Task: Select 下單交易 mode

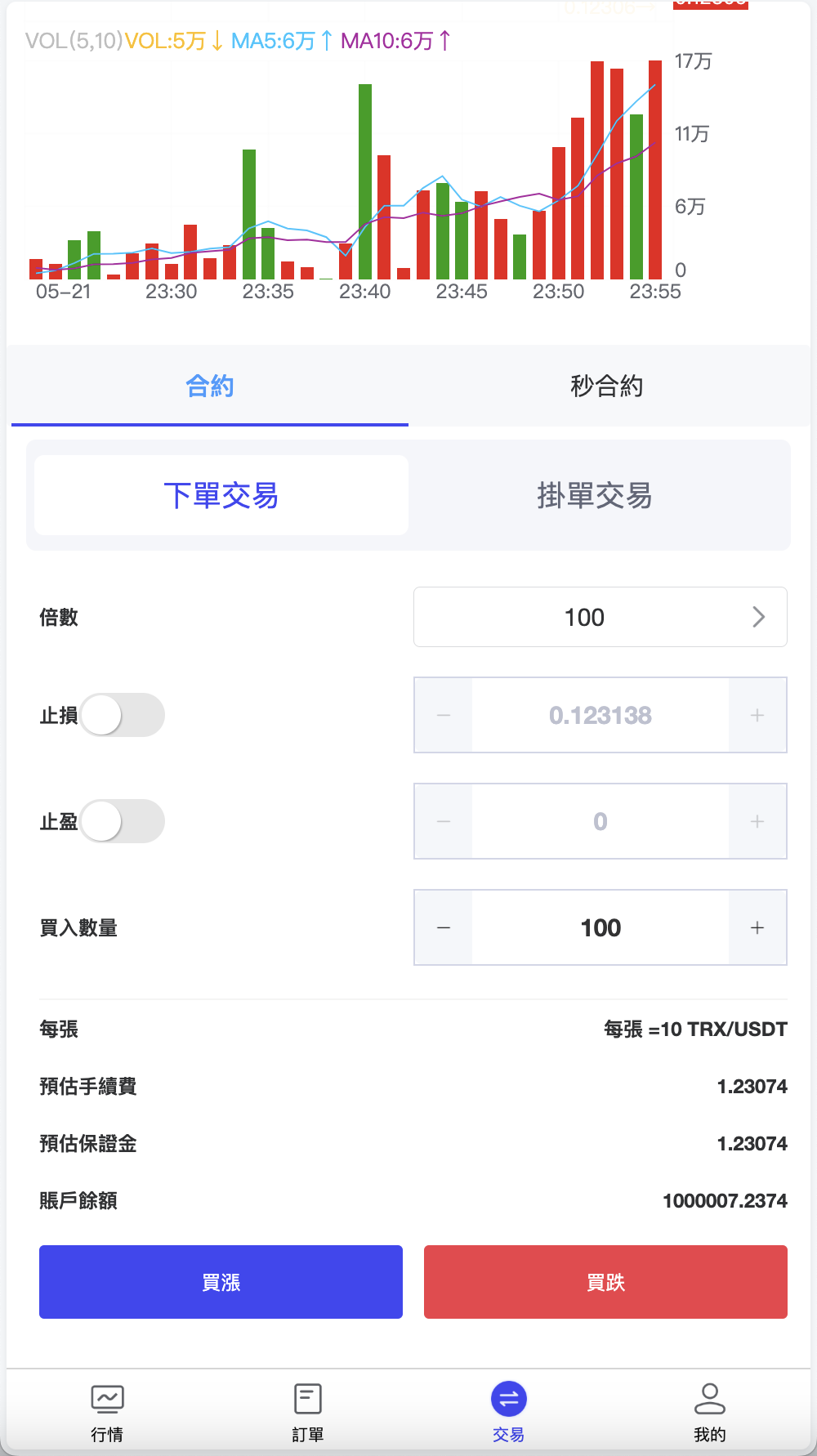Action: [x=221, y=495]
